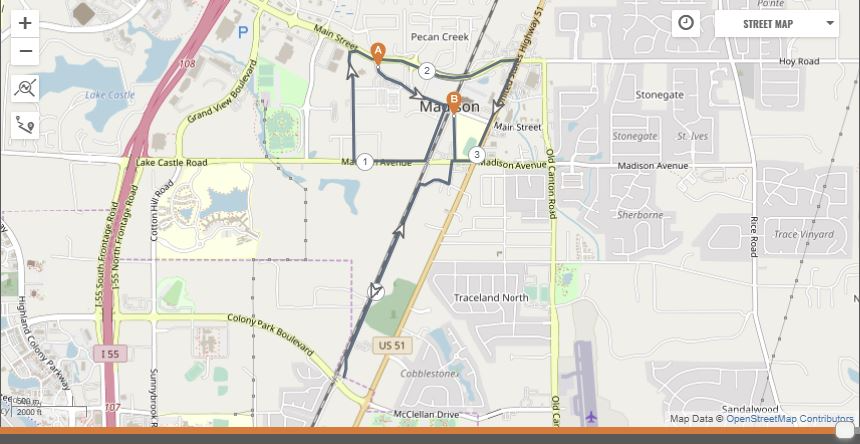The height and width of the screenshot is (444, 860).
Task: Tap route waypoint number 1
Action: (x=366, y=162)
